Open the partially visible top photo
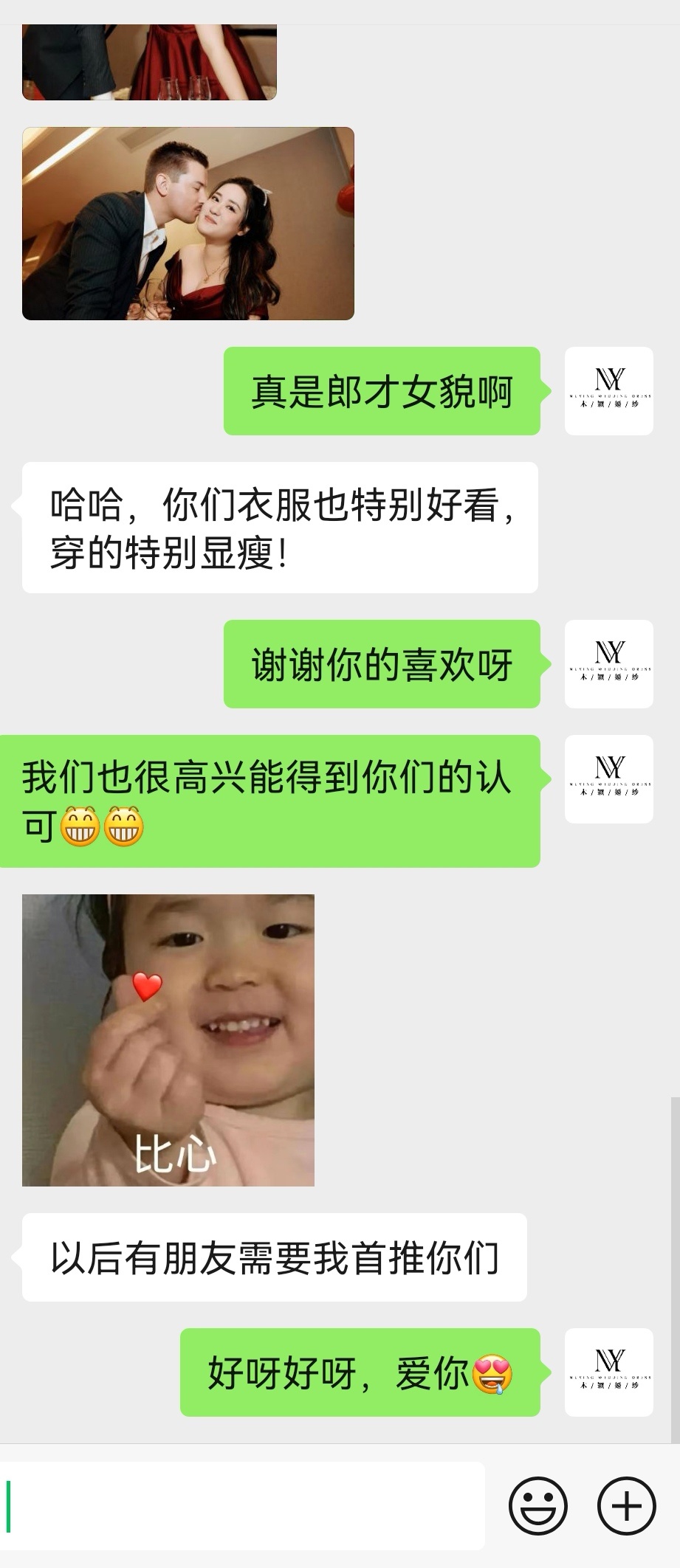680x1568 pixels. coord(149,63)
